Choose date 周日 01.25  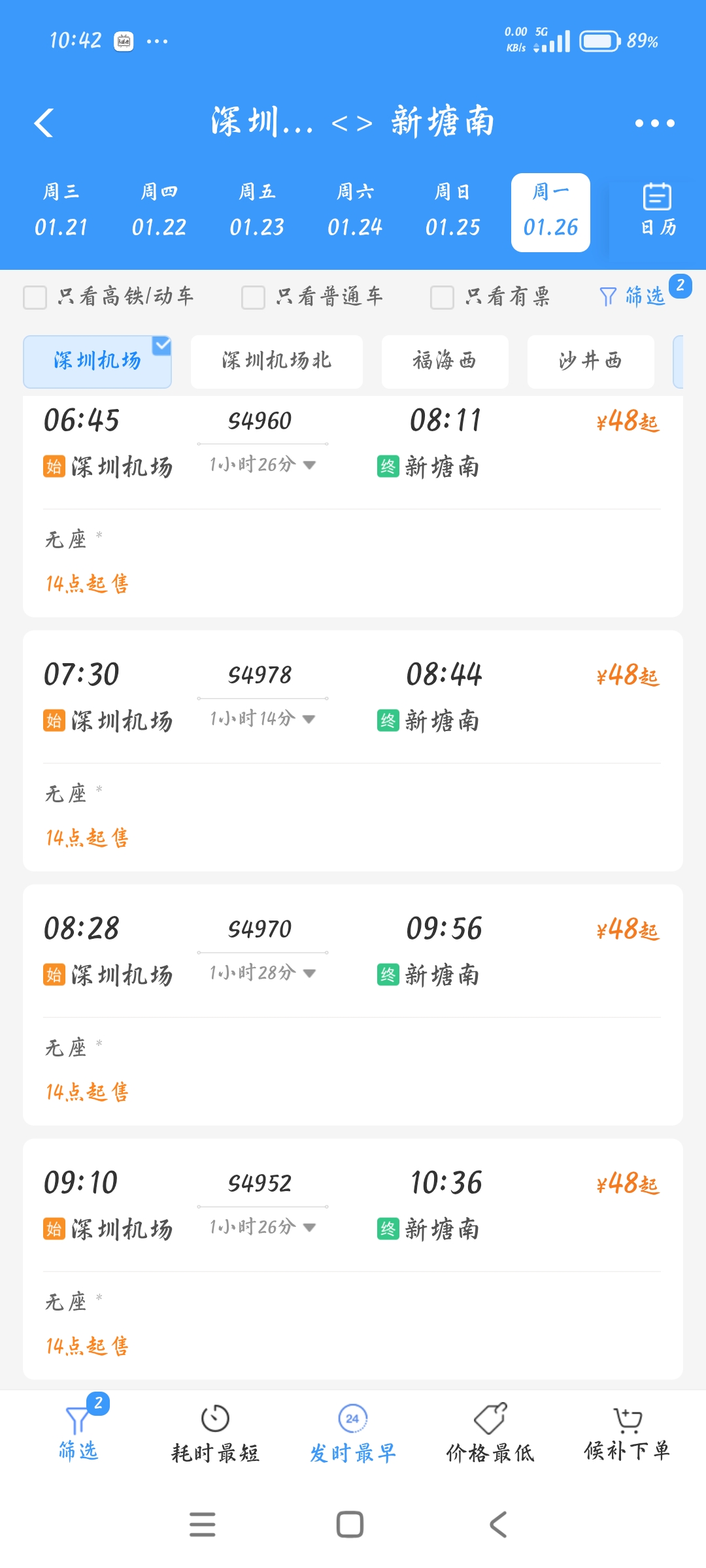pyautogui.click(x=452, y=210)
